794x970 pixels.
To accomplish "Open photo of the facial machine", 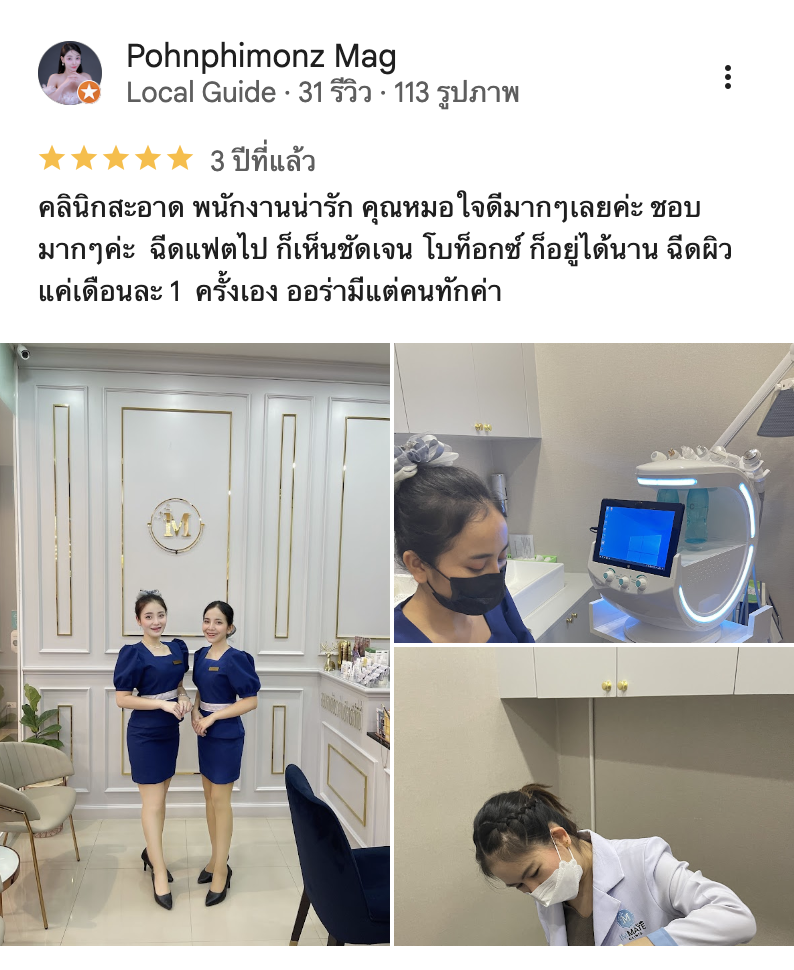I will (593, 493).
